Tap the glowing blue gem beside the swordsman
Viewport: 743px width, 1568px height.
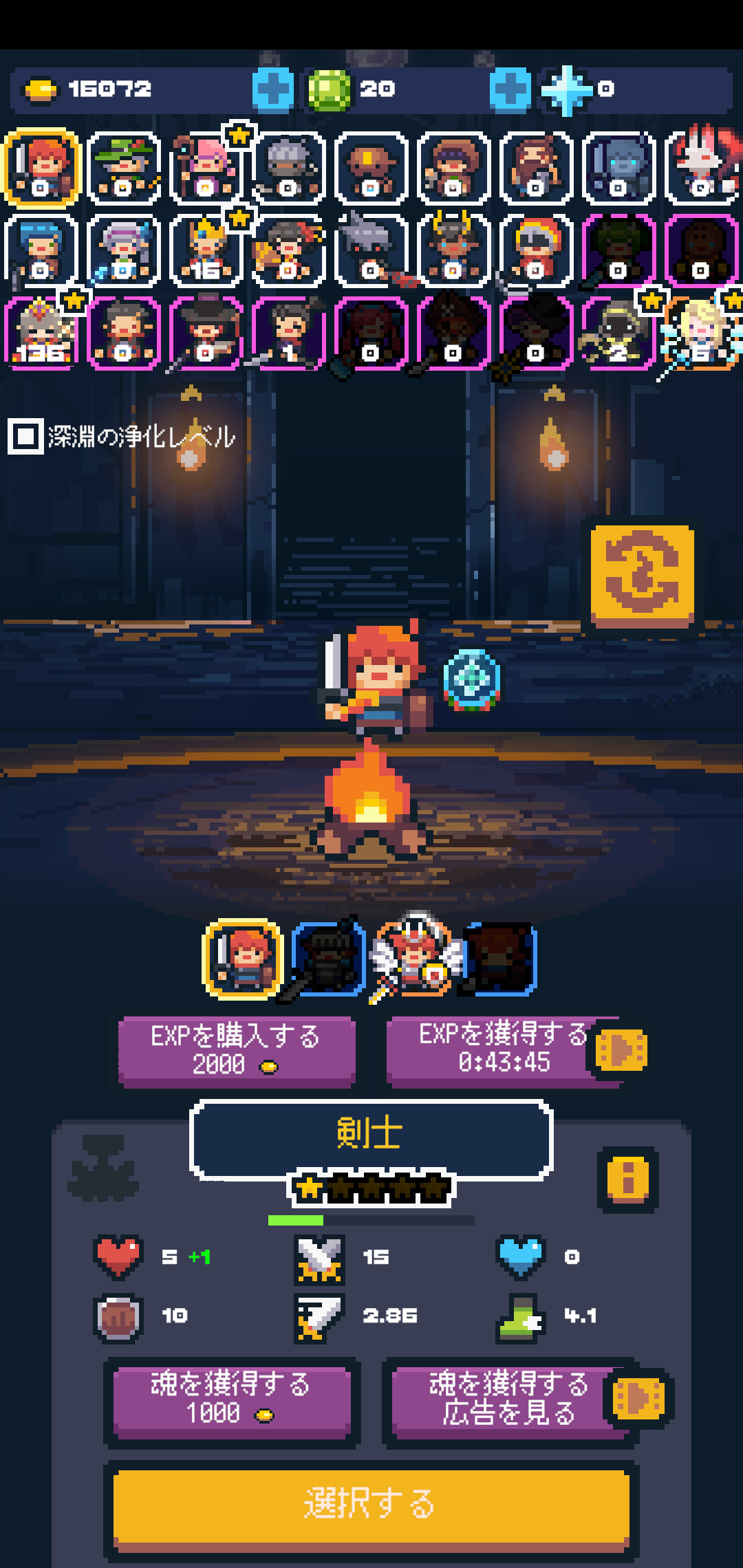coord(471,680)
